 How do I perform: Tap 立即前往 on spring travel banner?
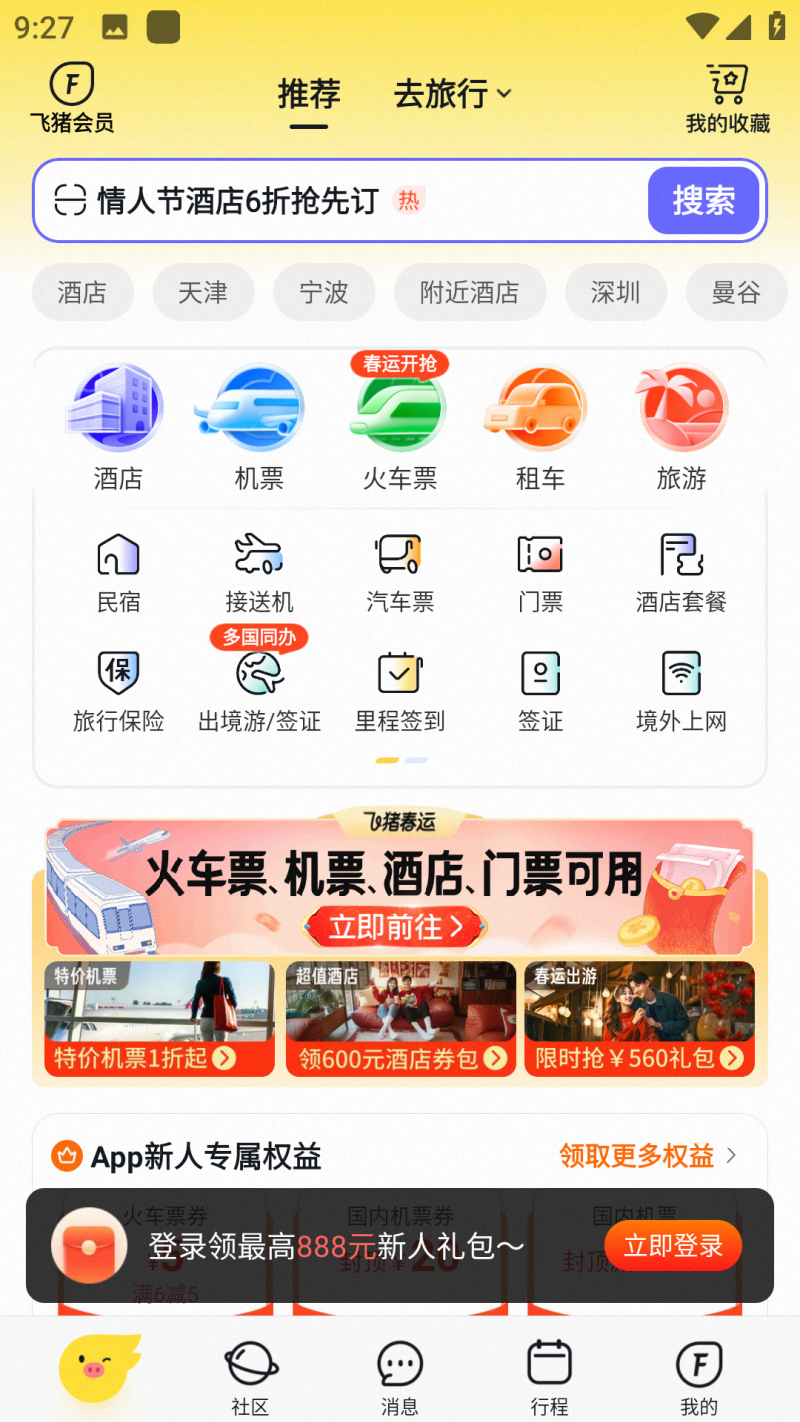click(x=396, y=927)
